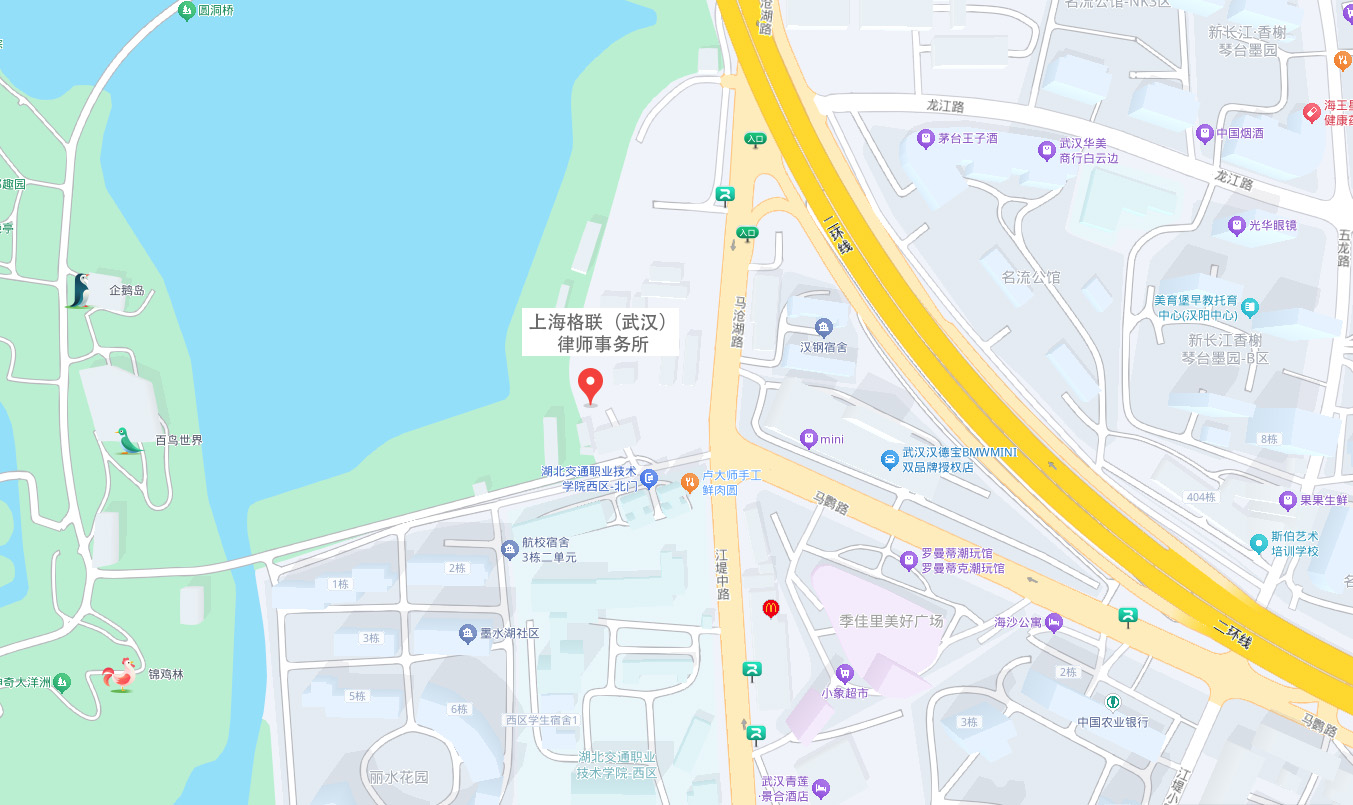
Task: Open the 茅台王子酒 shop marker
Action: [x=925, y=137]
